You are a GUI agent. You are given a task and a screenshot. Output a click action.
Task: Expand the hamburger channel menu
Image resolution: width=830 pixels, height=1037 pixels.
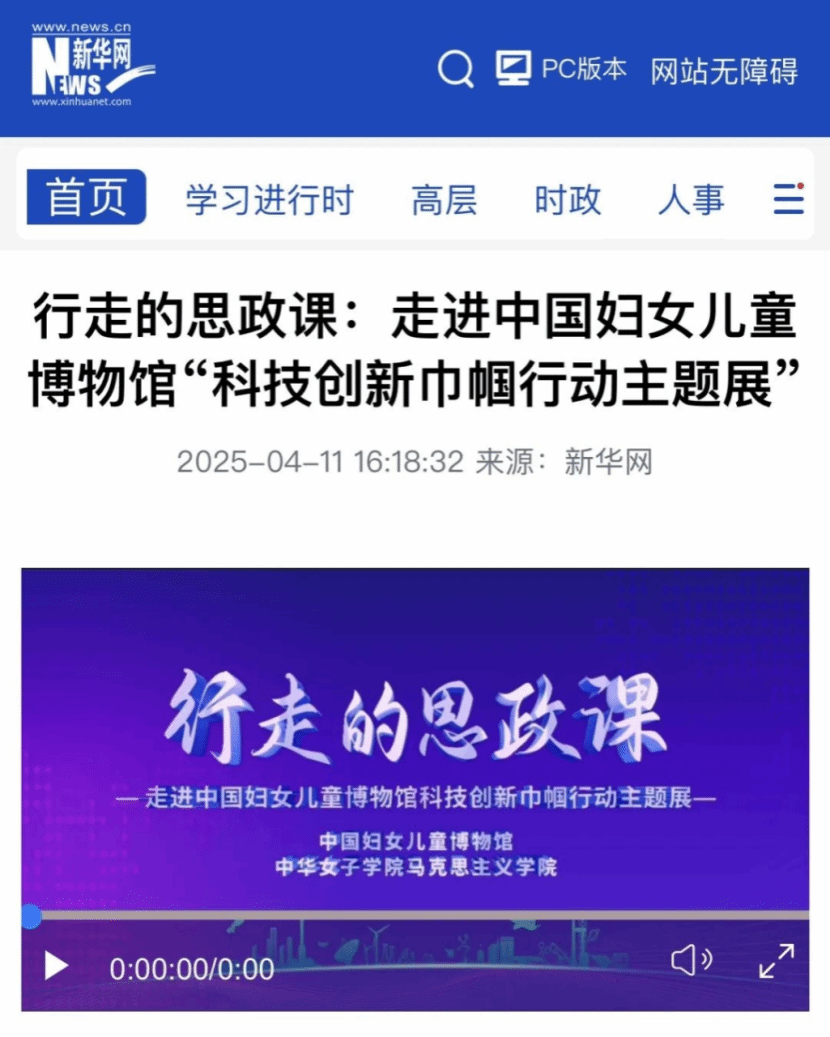[x=788, y=199]
